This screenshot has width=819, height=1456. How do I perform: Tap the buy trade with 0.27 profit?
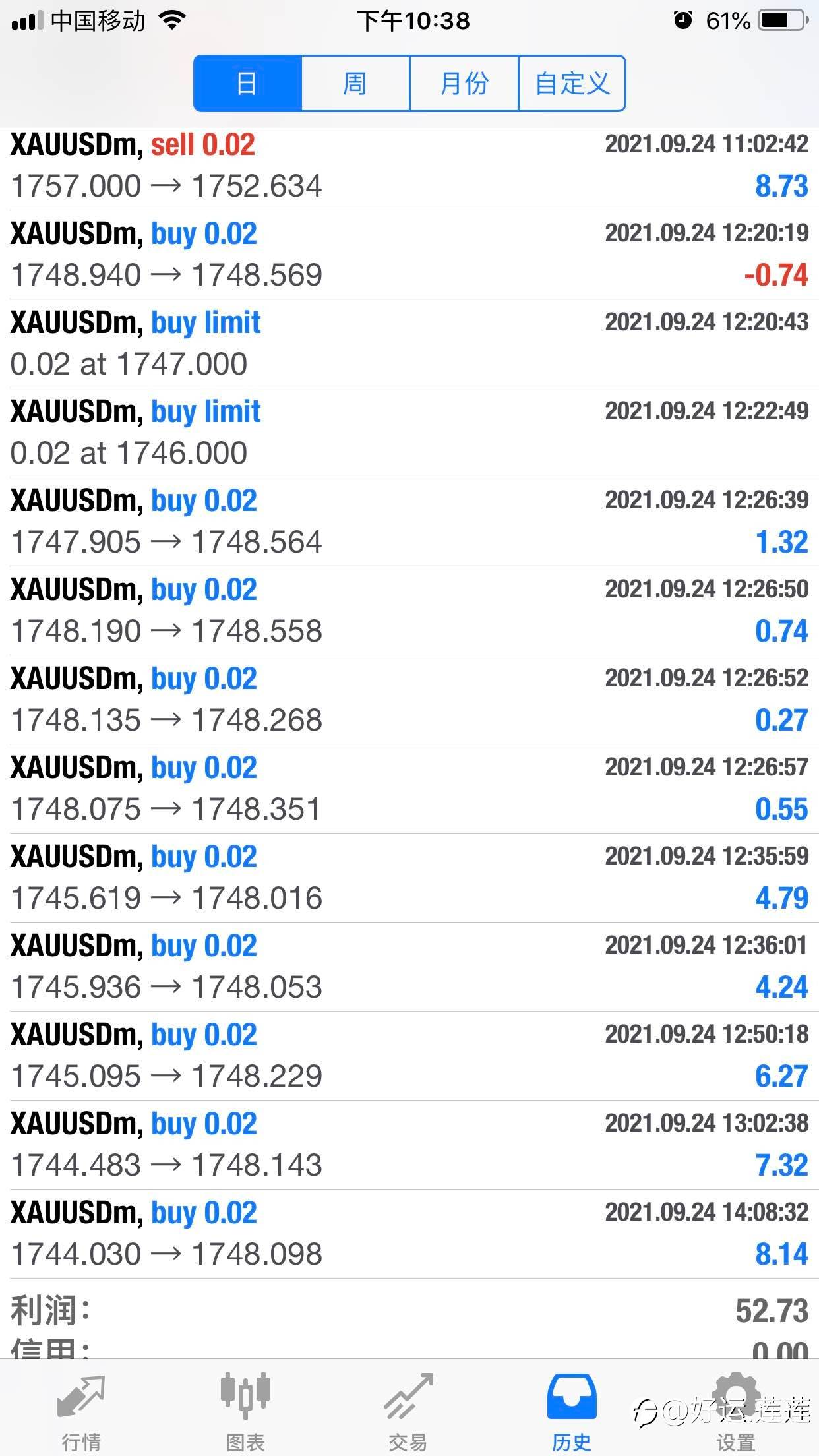point(409,700)
